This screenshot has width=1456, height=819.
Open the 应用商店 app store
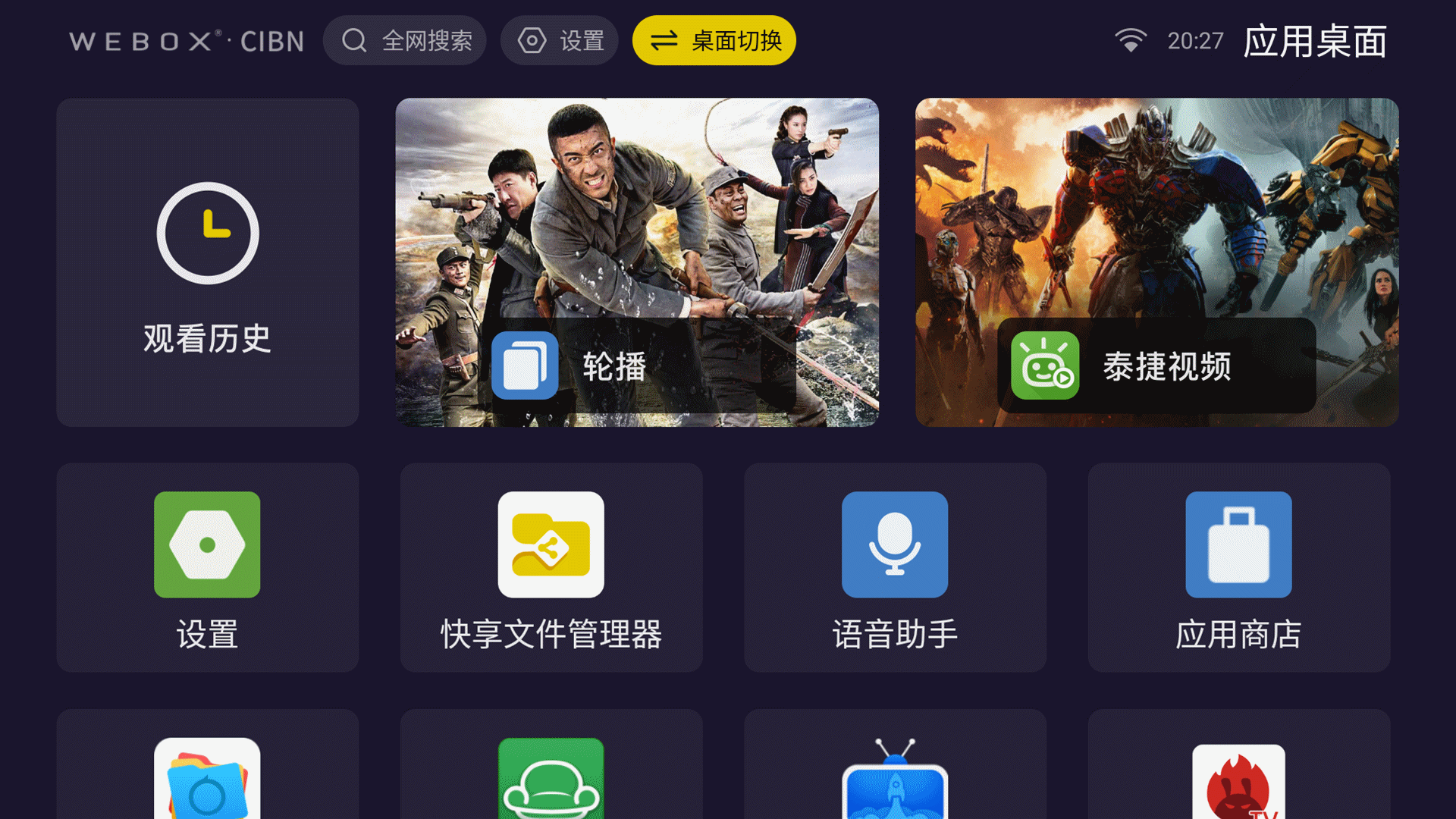[1238, 567]
